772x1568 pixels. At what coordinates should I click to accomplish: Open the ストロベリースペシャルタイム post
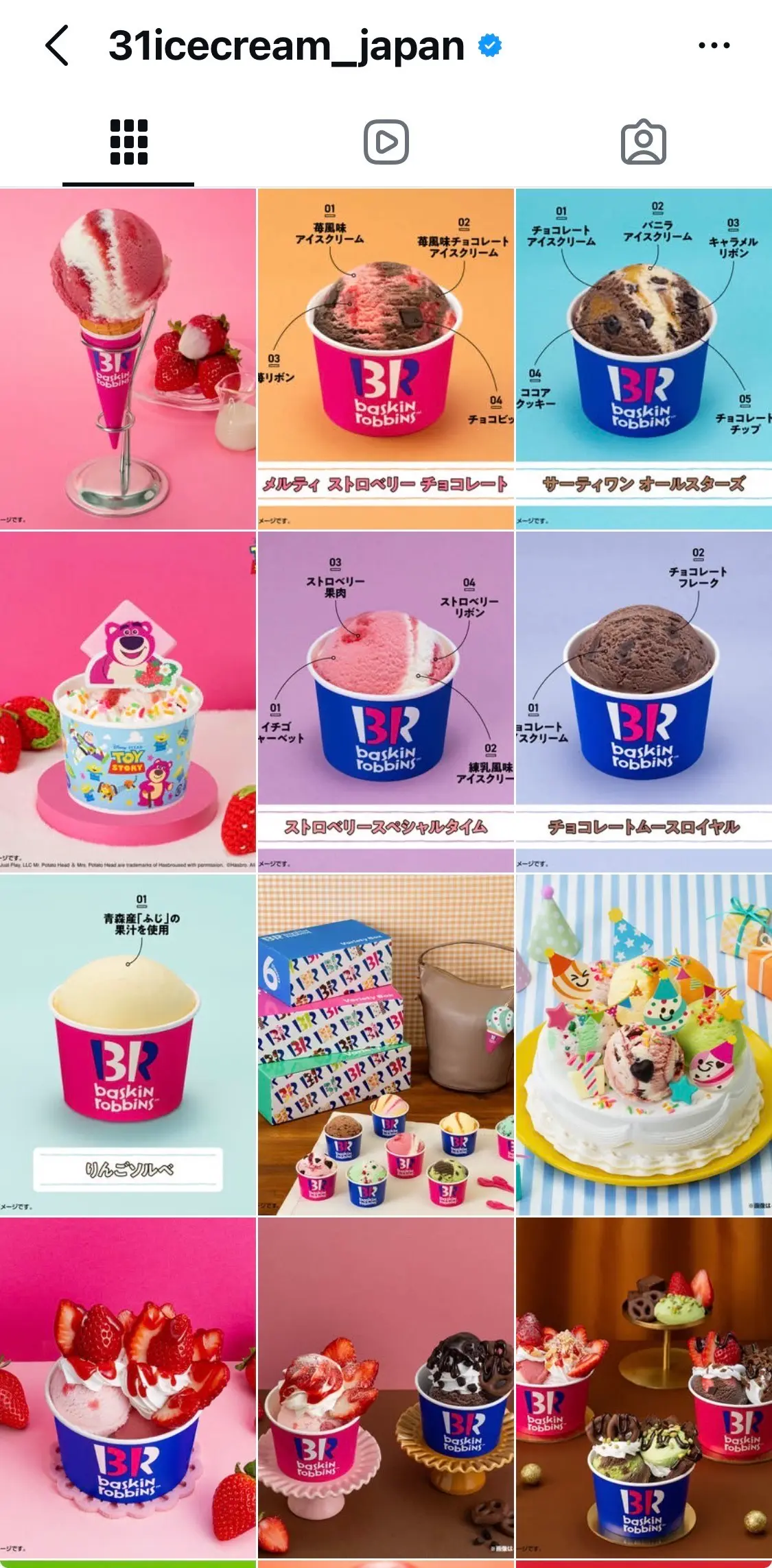(386, 702)
